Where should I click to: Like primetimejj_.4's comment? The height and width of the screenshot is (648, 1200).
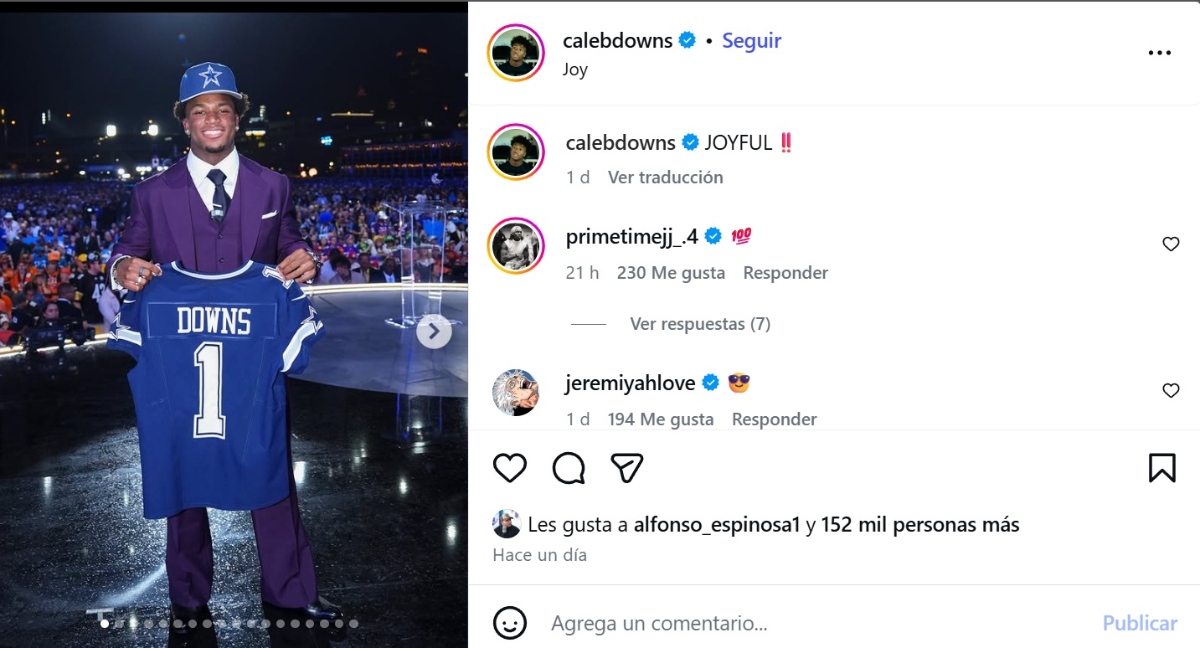pyautogui.click(x=1170, y=244)
